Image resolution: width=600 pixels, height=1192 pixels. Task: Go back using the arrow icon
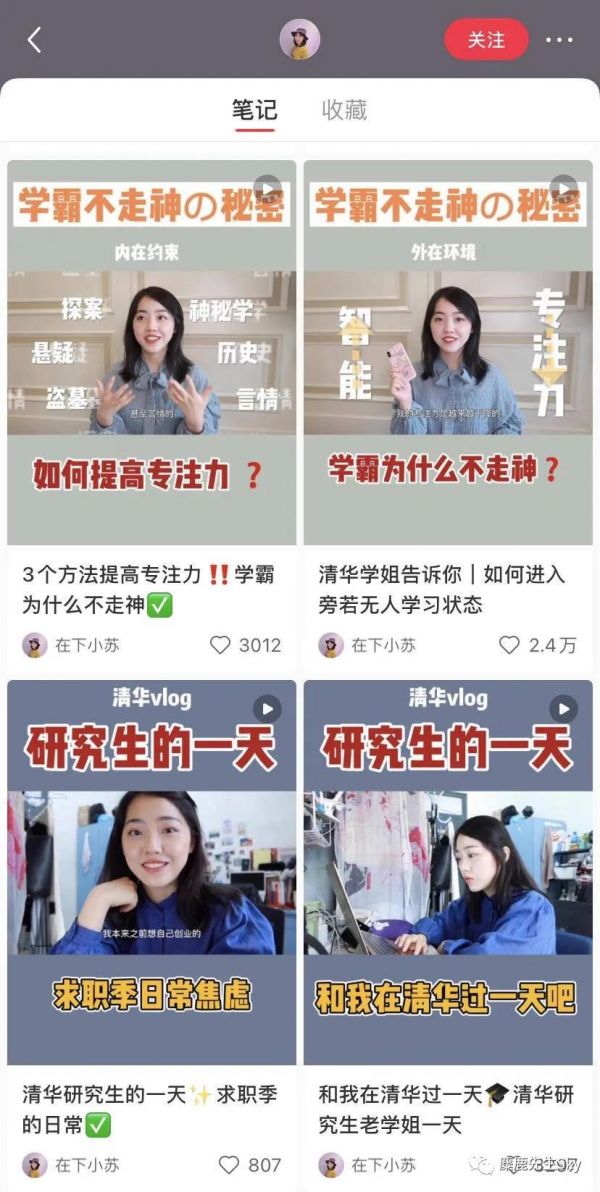coord(34,40)
